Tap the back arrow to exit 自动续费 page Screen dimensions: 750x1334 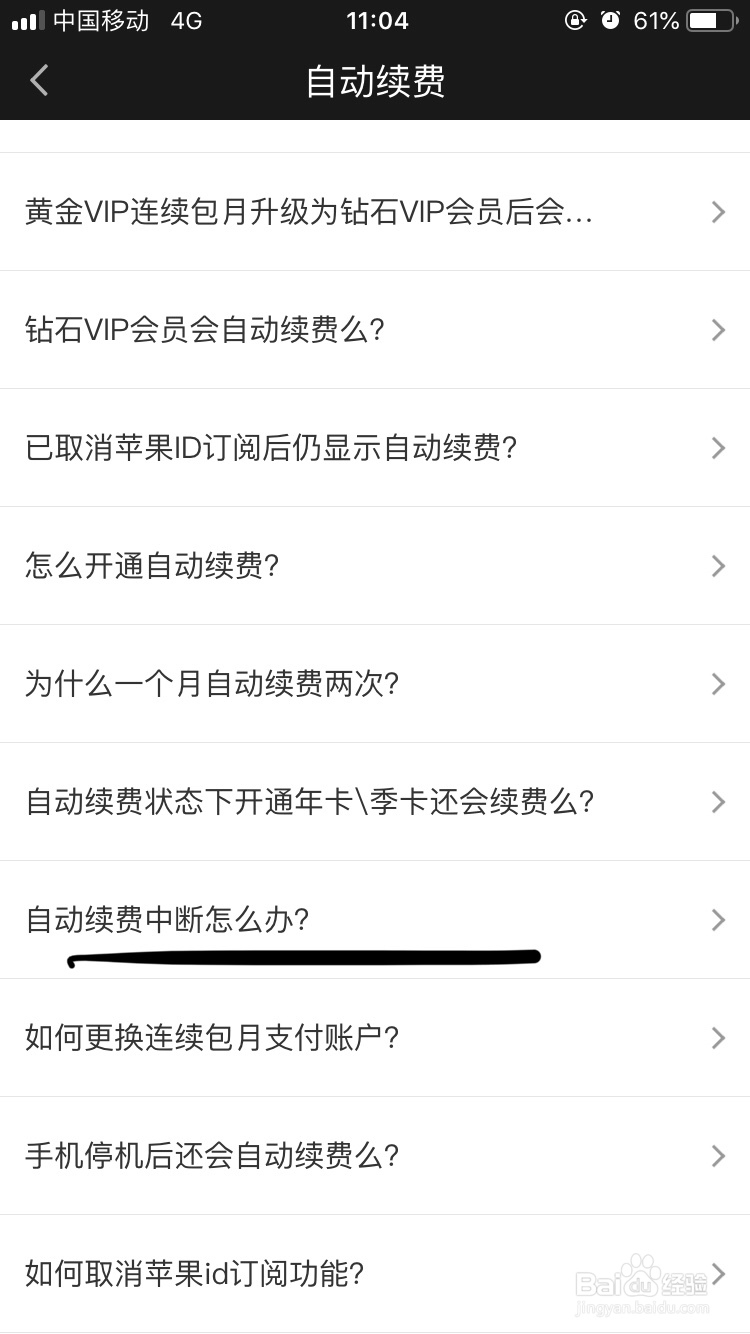[x=38, y=79]
